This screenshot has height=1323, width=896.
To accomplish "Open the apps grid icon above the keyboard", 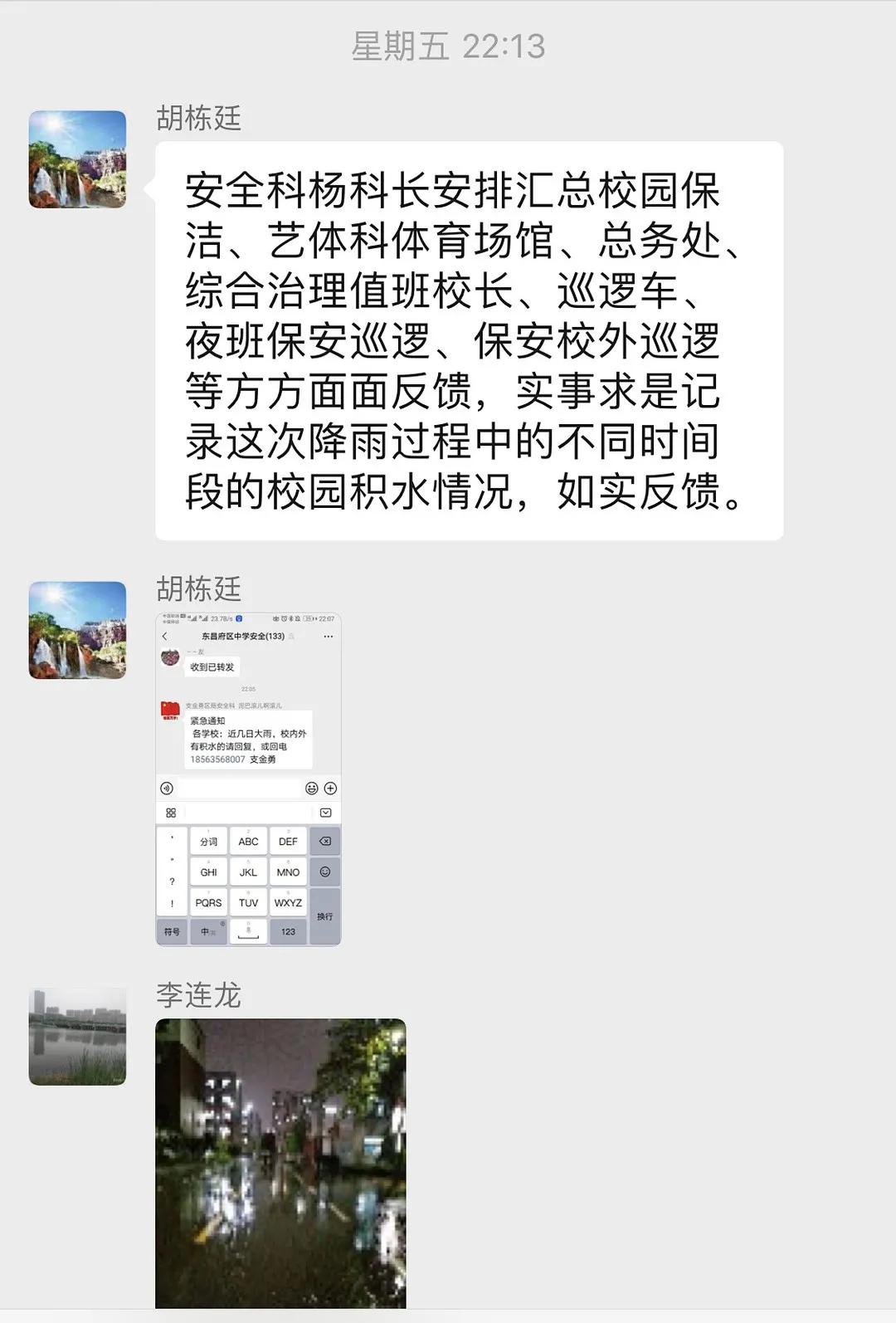I will (x=172, y=813).
